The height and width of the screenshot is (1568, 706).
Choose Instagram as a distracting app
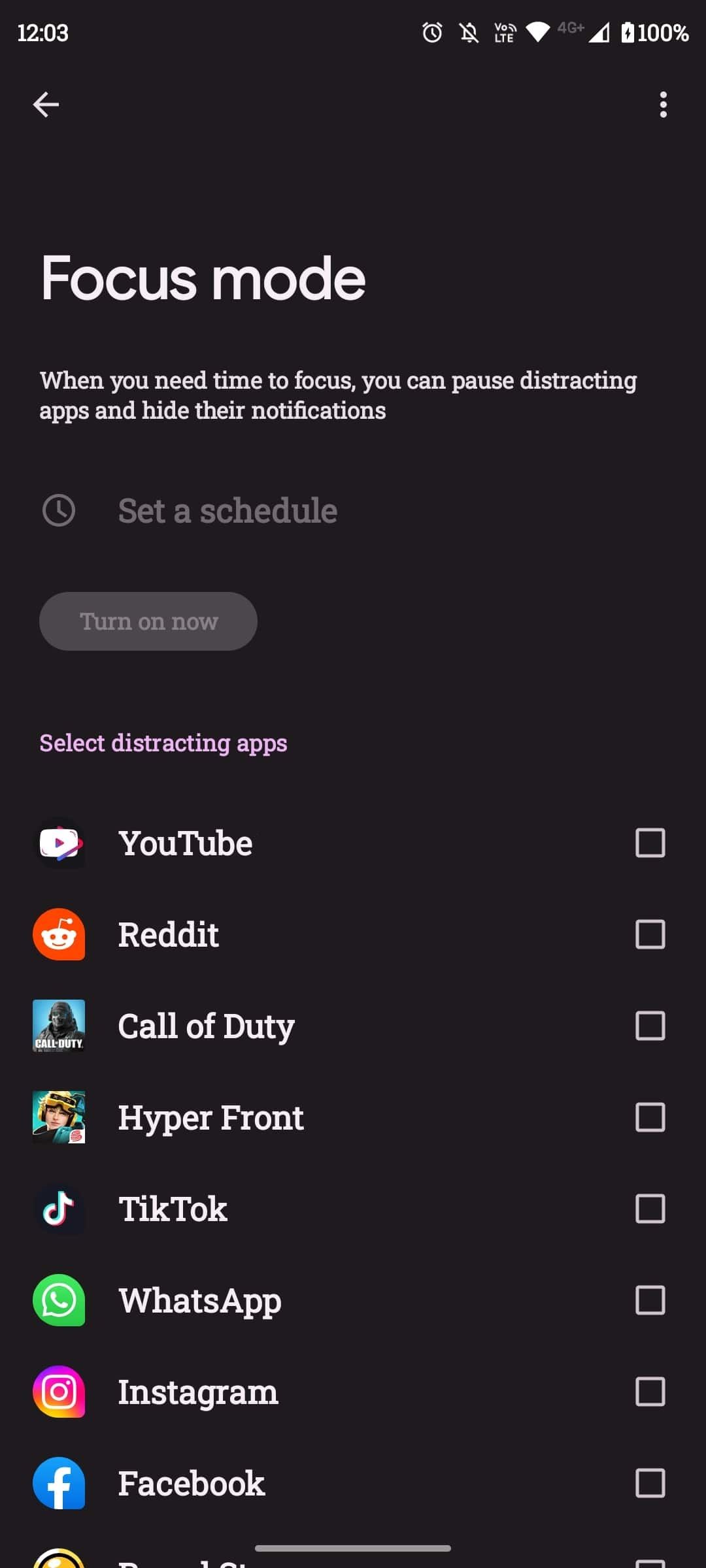[650, 1392]
